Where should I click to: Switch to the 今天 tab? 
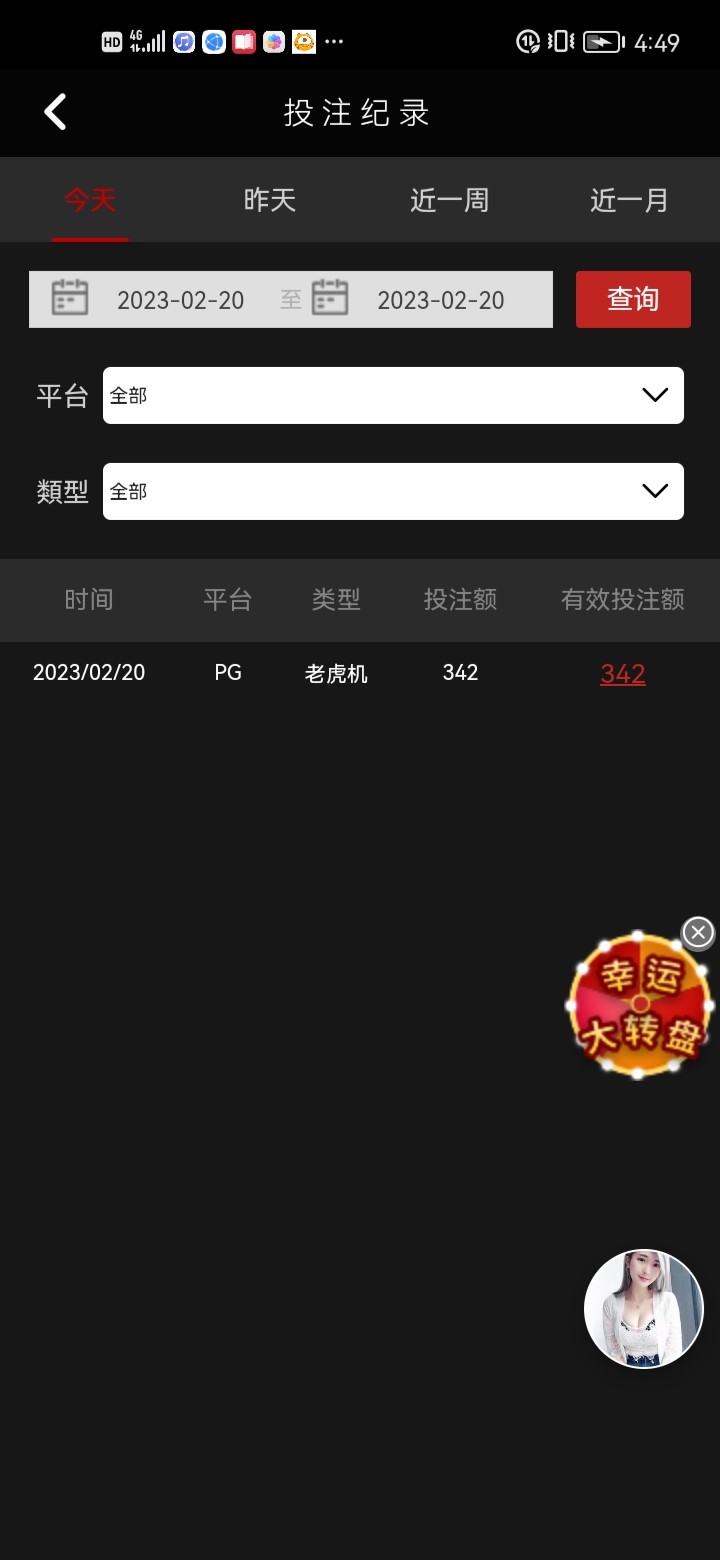pos(90,200)
